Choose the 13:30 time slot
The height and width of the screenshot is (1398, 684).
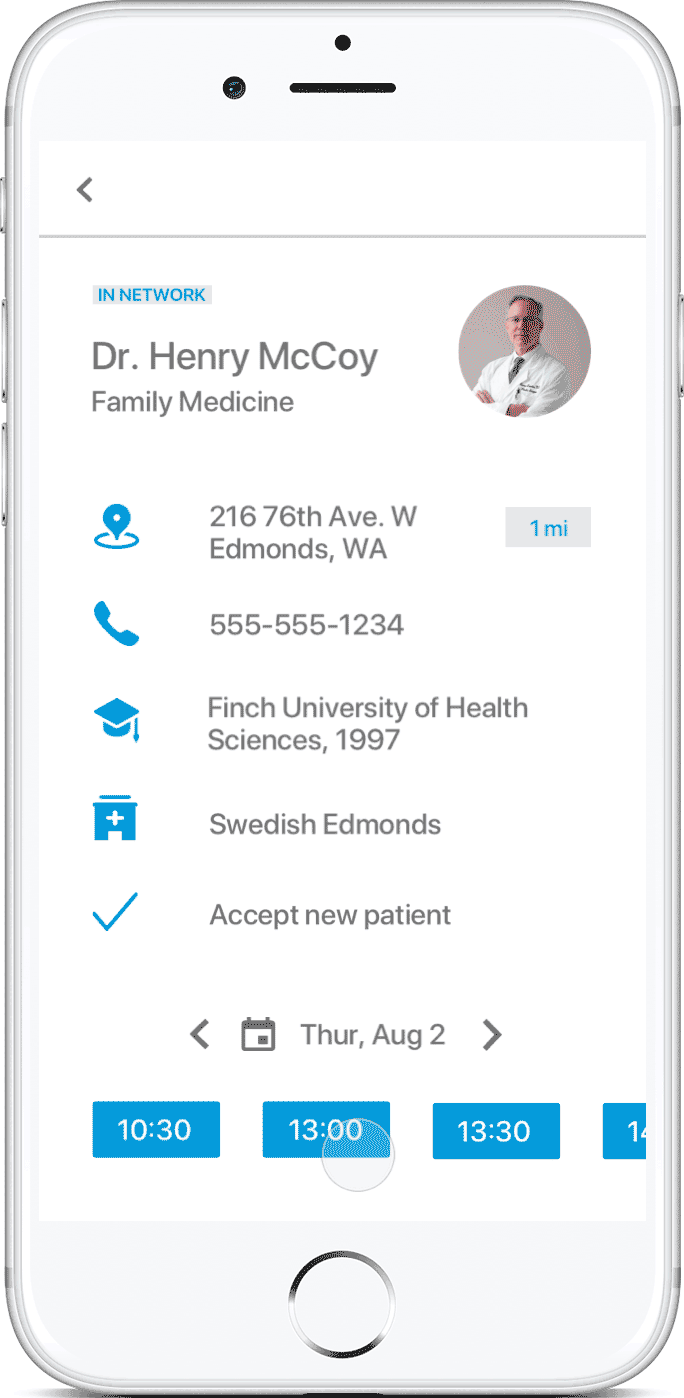(x=495, y=1131)
